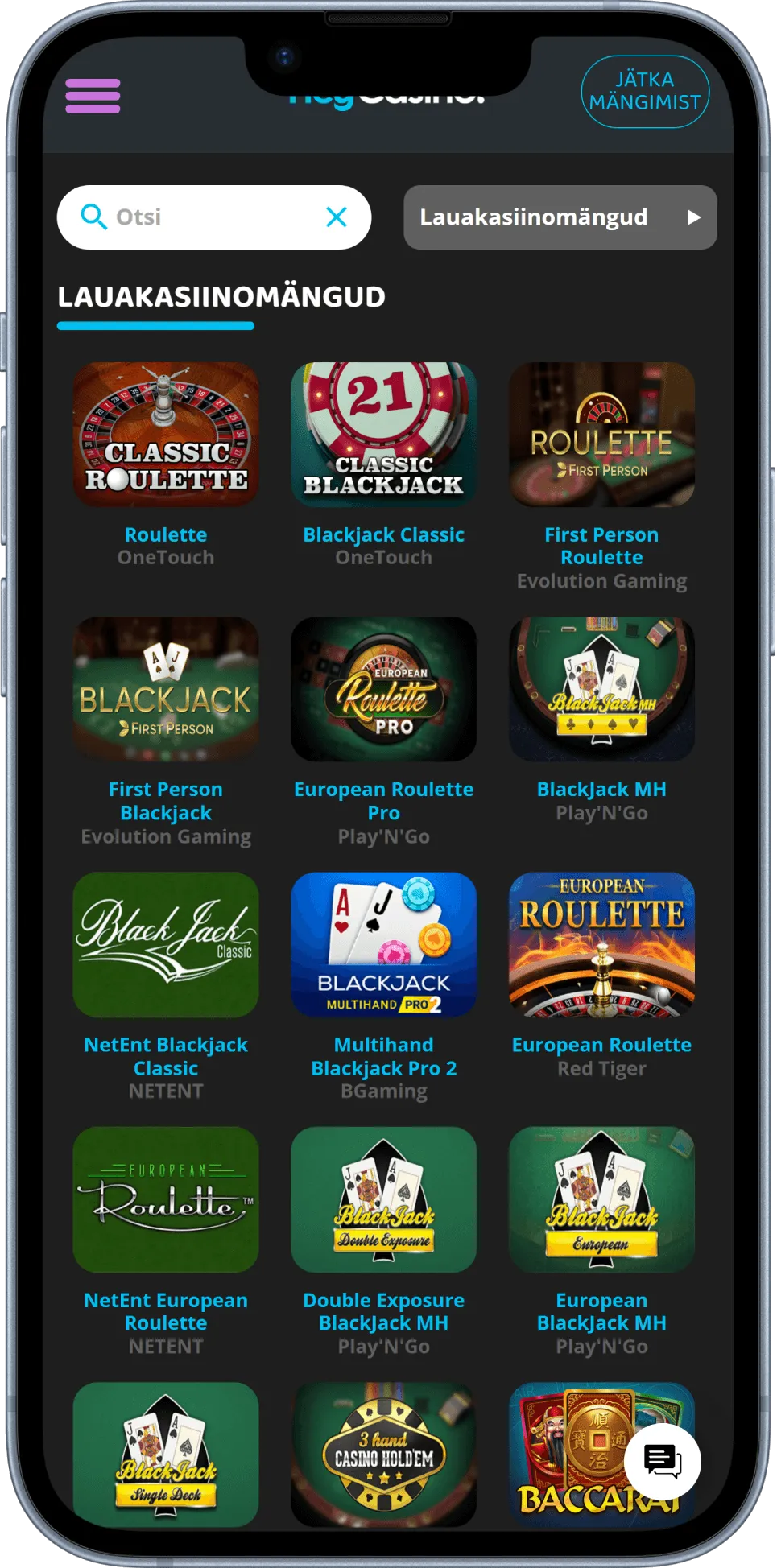Expand the Lauakasiinomängud category dropdown
Viewport: 777px width, 1568px height.
click(560, 217)
